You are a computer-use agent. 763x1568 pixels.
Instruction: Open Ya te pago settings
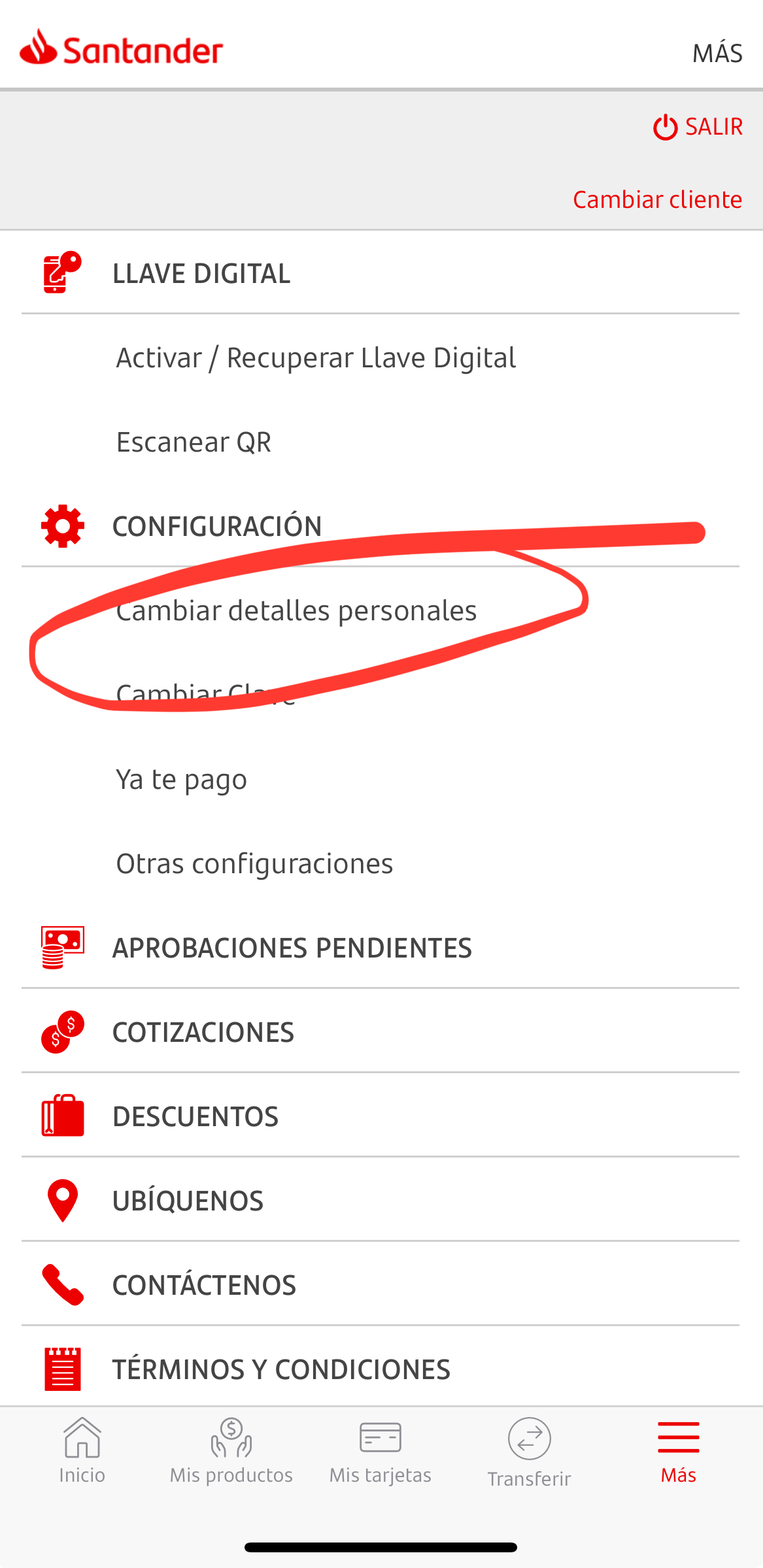pos(182,780)
